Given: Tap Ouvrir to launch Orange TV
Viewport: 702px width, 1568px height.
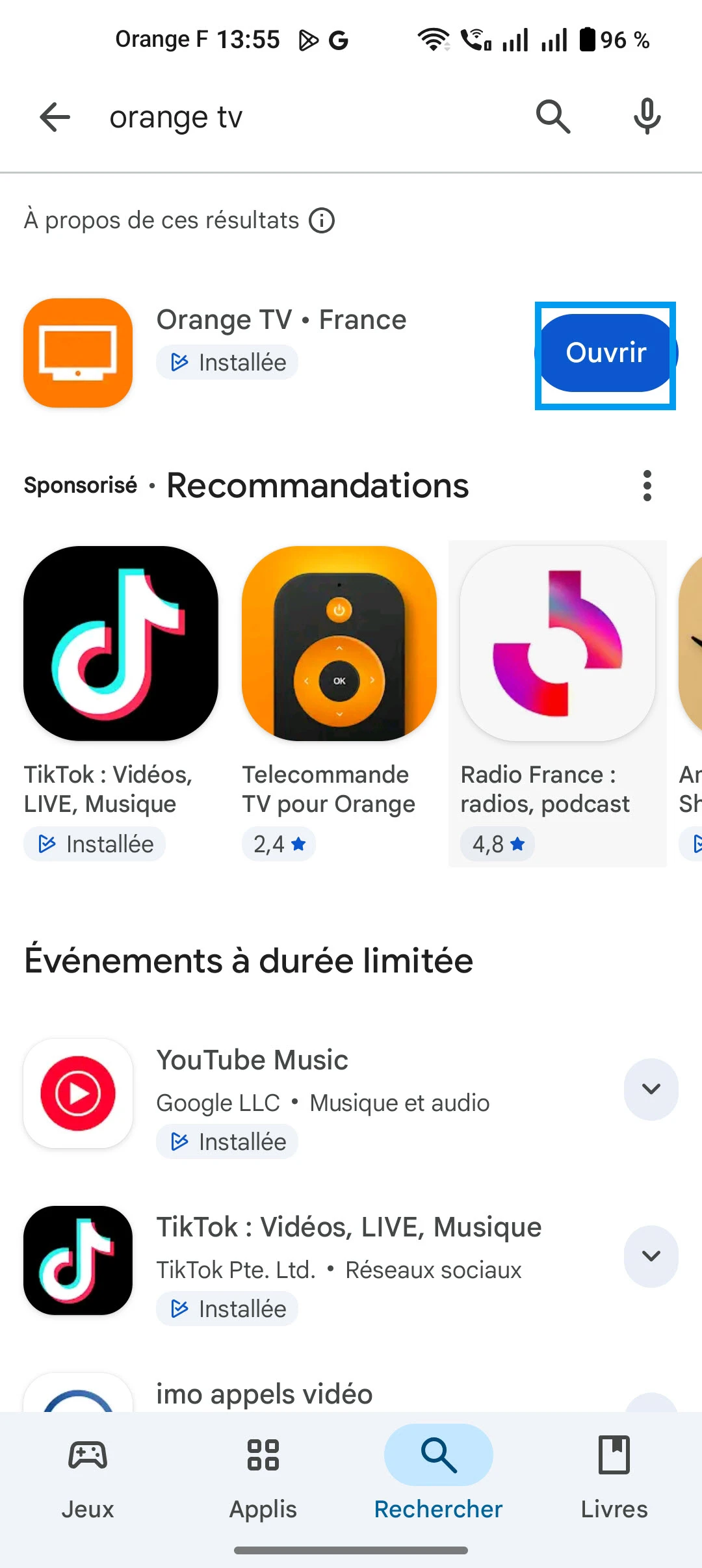Looking at the screenshot, I should (606, 353).
